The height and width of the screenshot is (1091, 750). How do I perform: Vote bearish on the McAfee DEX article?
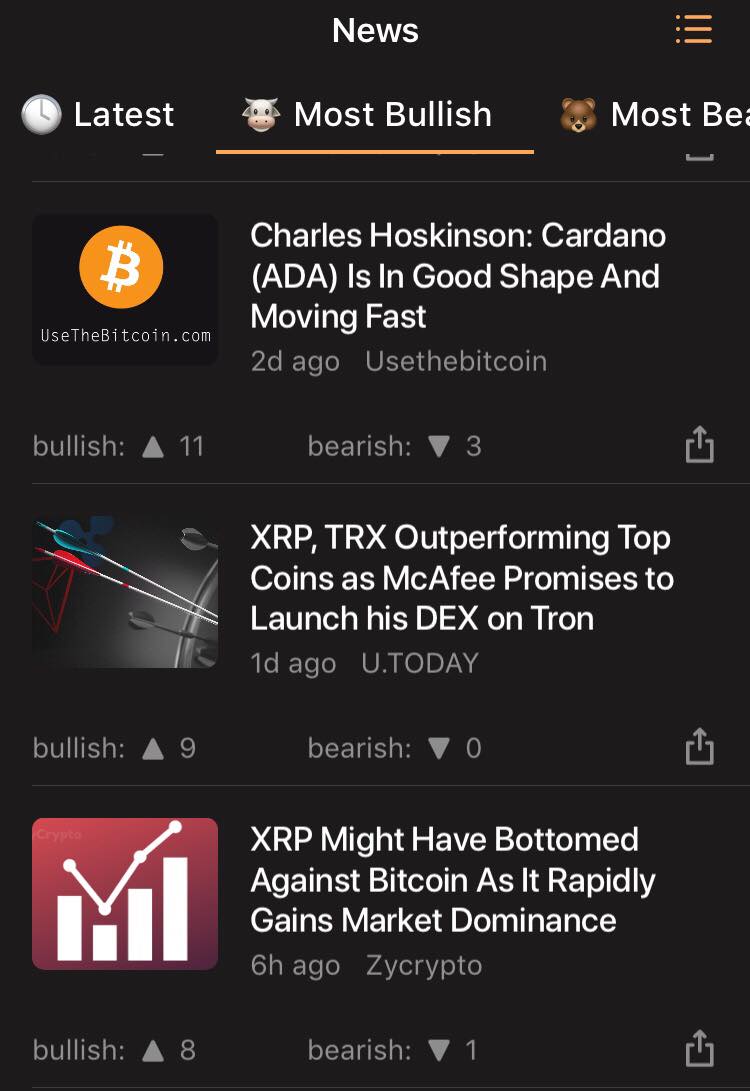click(x=439, y=748)
